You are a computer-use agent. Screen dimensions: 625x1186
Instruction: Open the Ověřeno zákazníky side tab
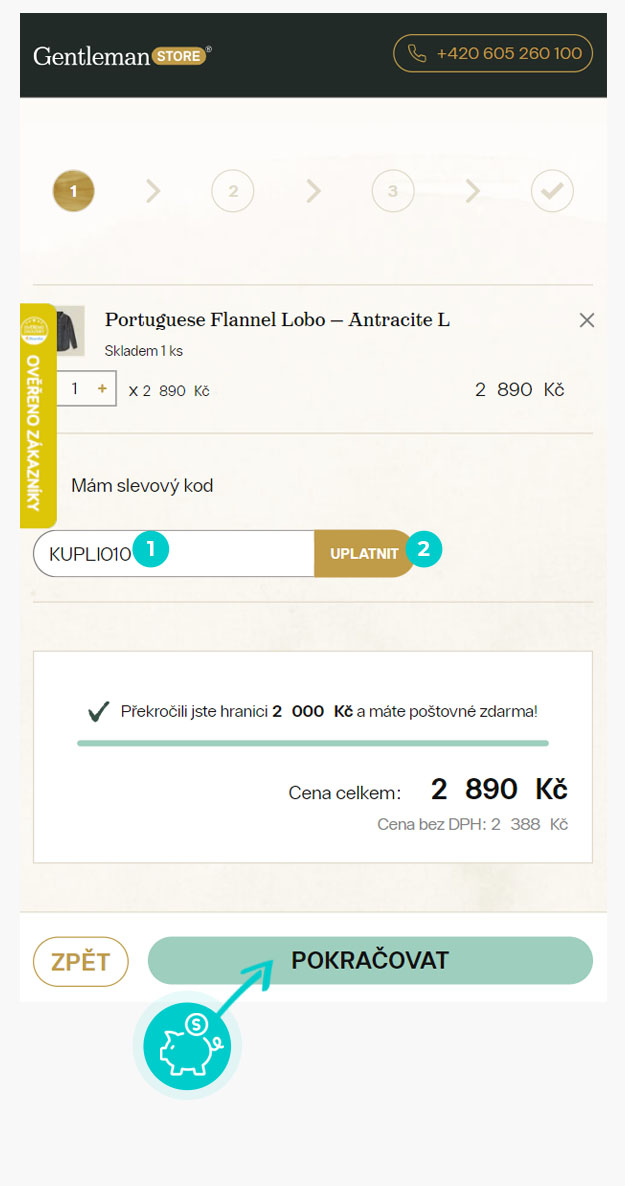coord(36,415)
